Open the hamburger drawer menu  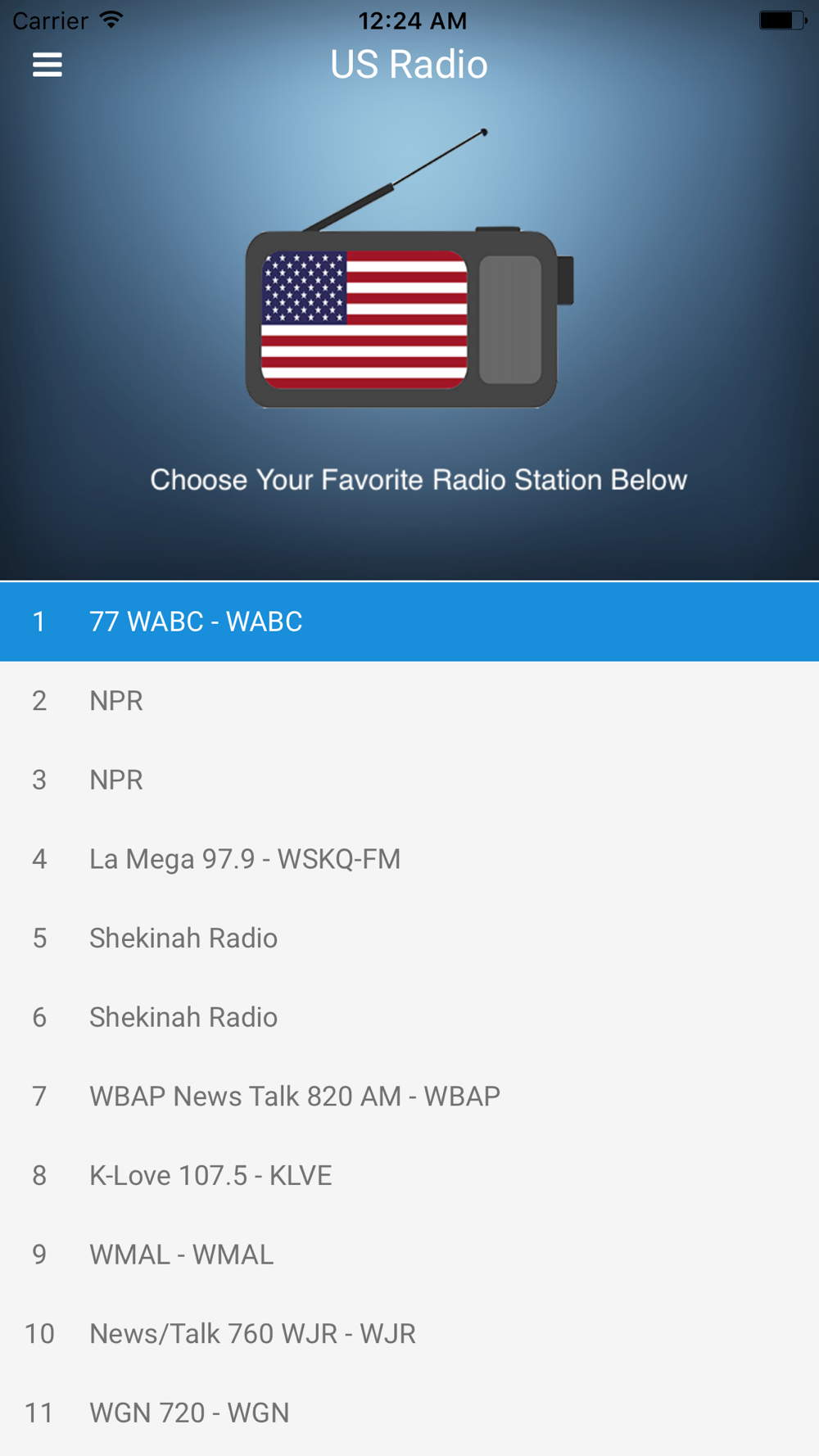pos(48,65)
